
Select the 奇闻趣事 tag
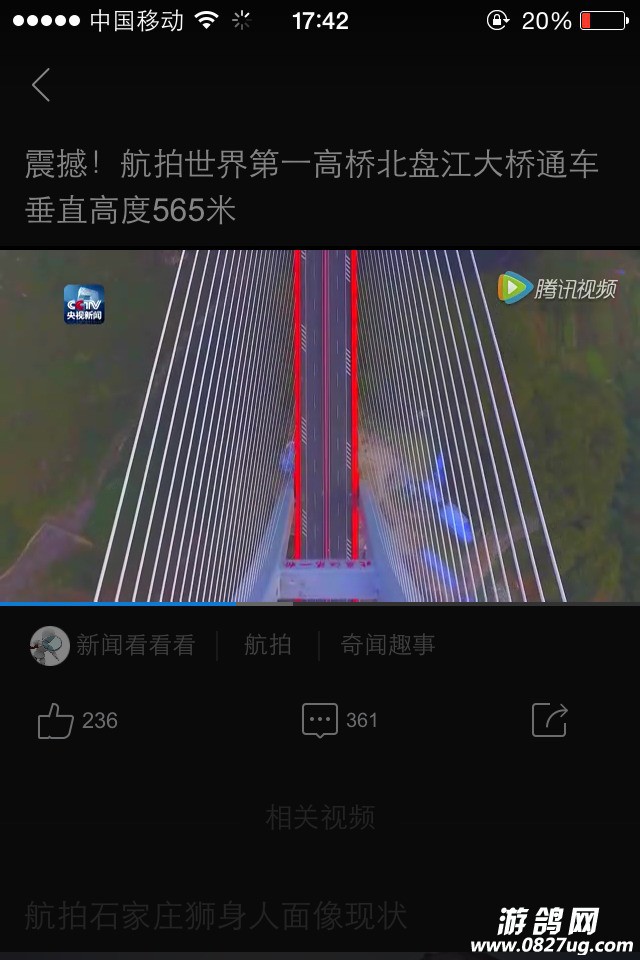pyautogui.click(x=387, y=645)
